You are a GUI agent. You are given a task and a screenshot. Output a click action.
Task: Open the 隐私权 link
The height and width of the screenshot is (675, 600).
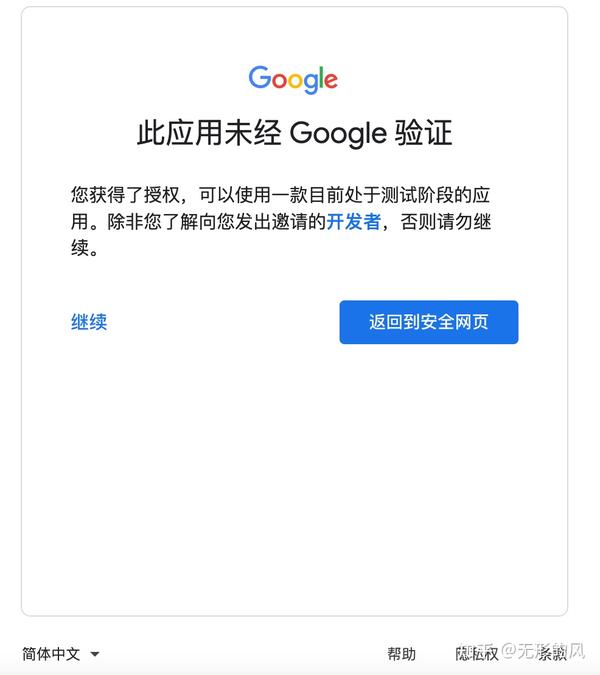pos(476,654)
